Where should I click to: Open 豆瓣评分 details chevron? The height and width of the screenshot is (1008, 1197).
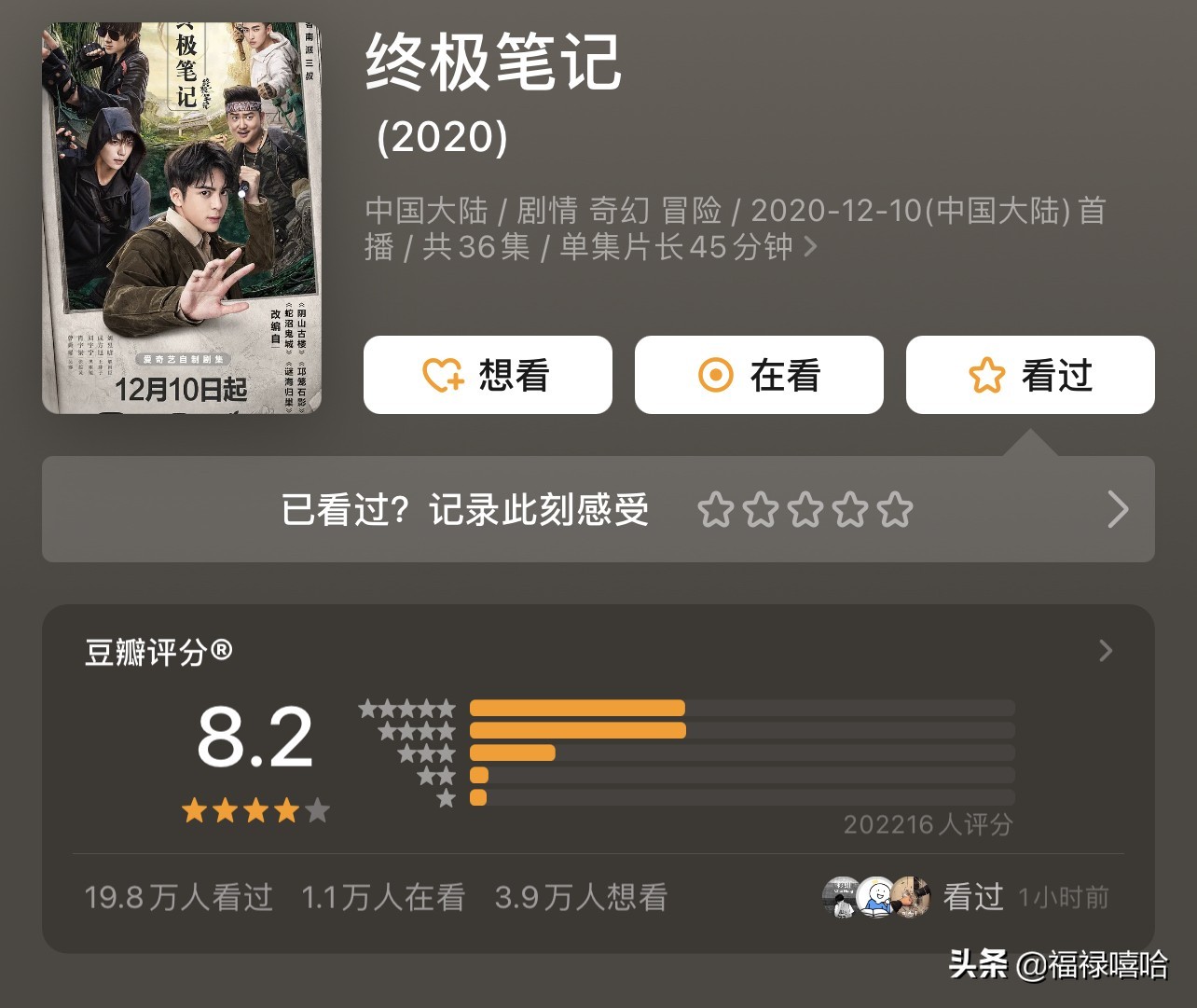pyautogui.click(x=1106, y=651)
